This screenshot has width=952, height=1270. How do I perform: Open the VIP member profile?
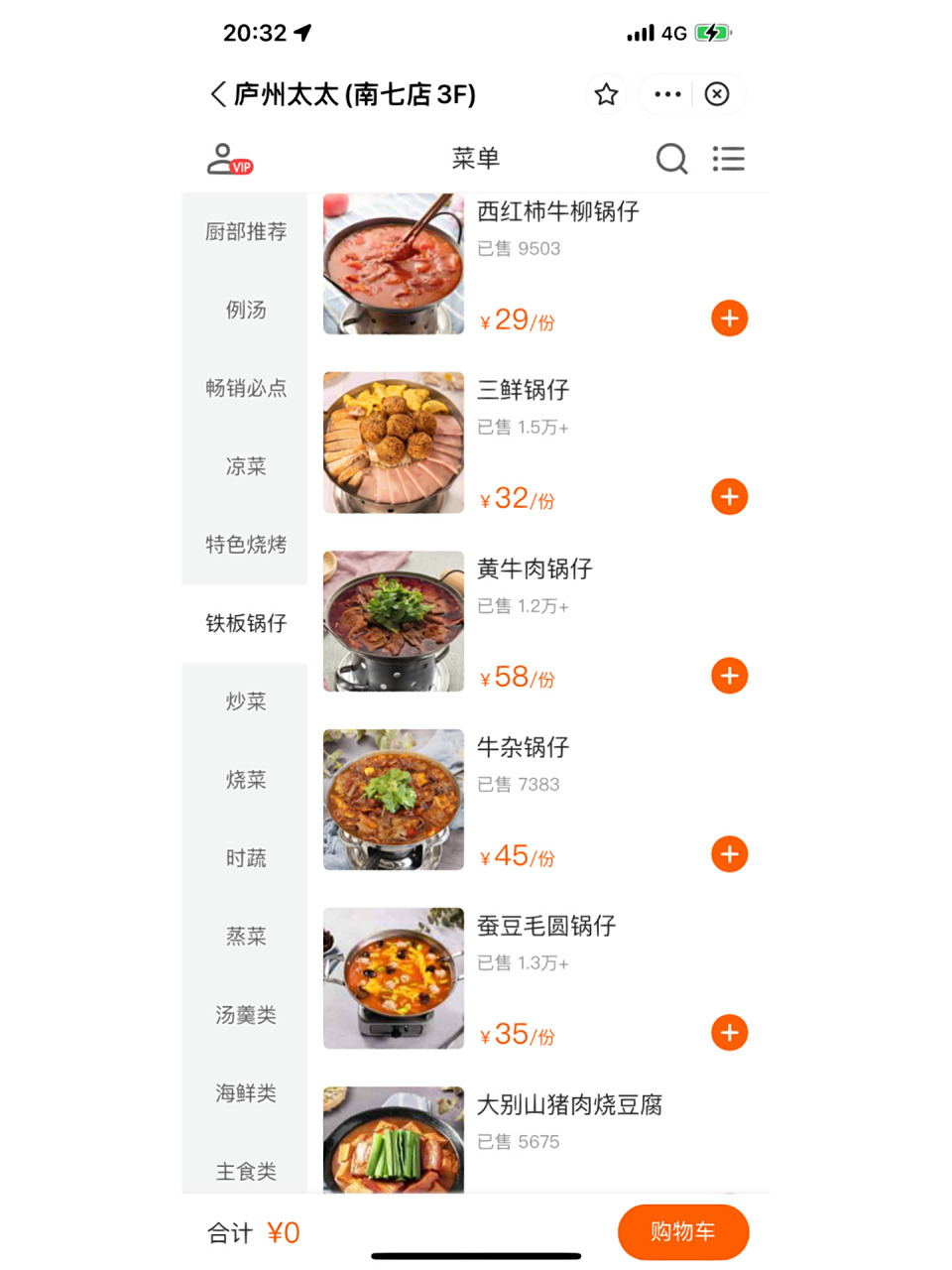click(229, 159)
